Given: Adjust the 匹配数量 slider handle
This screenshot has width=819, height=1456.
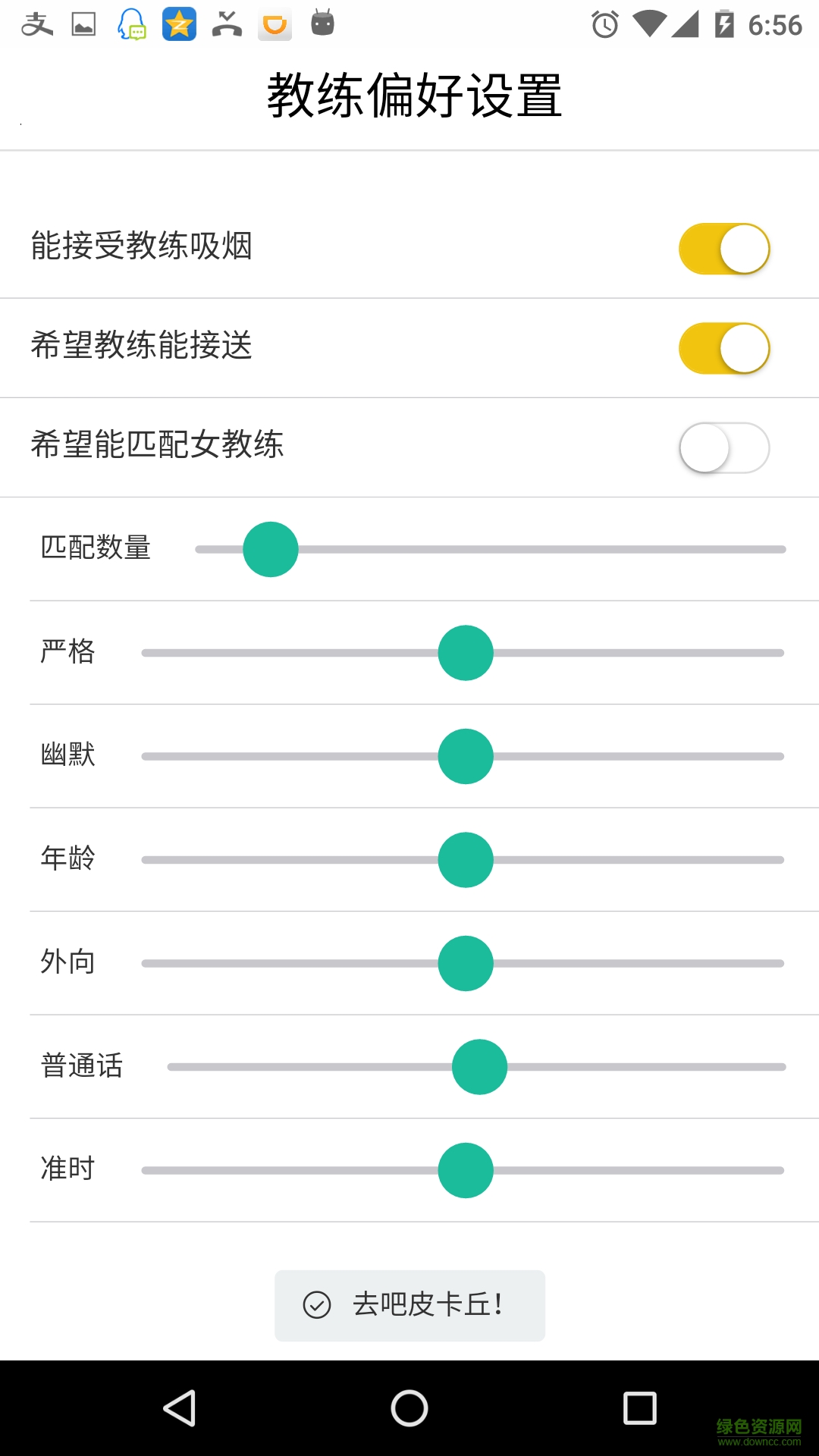Looking at the screenshot, I should click(271, 548).
